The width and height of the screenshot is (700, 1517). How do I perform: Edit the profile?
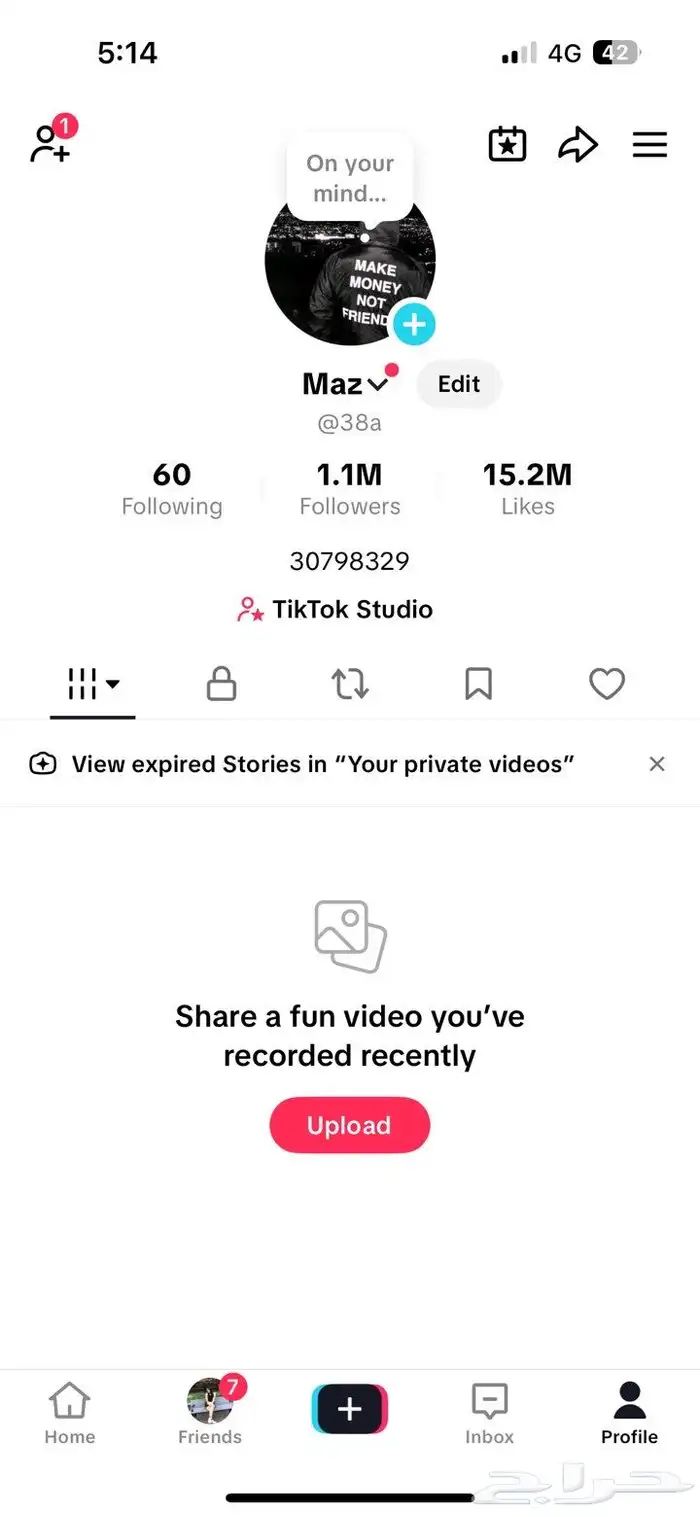click(x=459, y=384)
